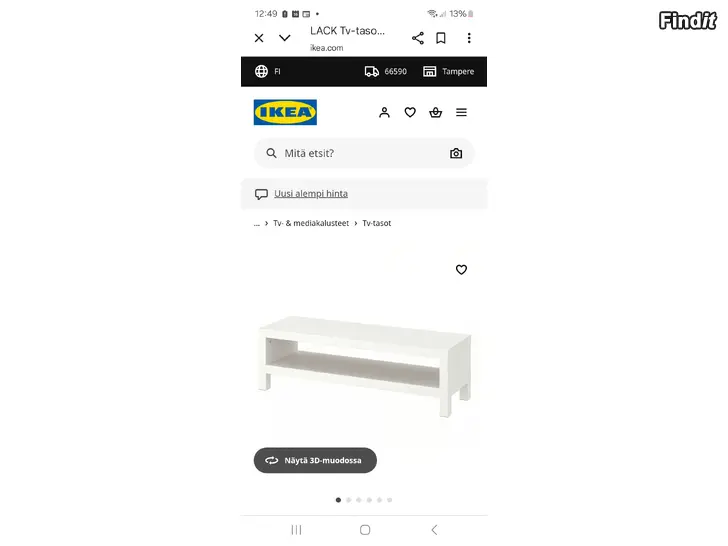Open the Uusi alempi hinta link

[x=311, y=194]
